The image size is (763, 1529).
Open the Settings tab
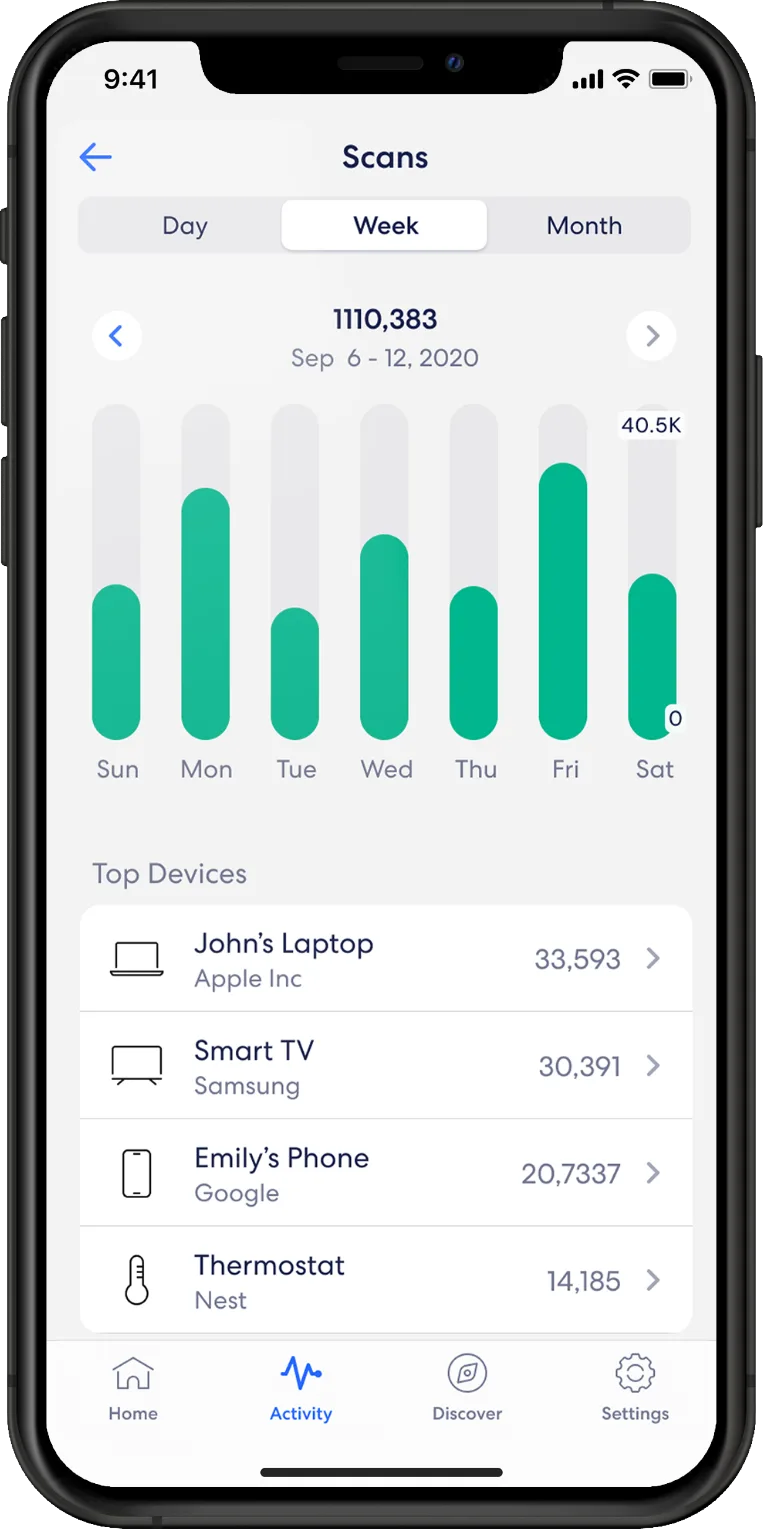pyautogui.click(x=635, y=1388)
